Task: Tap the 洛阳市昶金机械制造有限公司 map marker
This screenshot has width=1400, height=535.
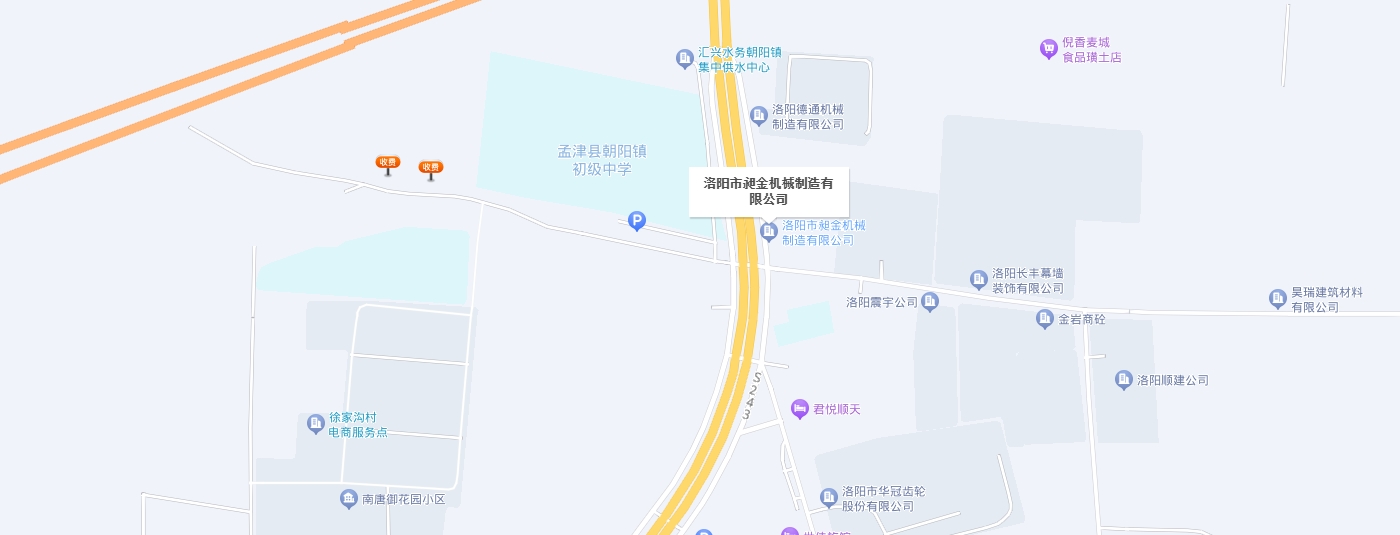Action: point(768,232)
